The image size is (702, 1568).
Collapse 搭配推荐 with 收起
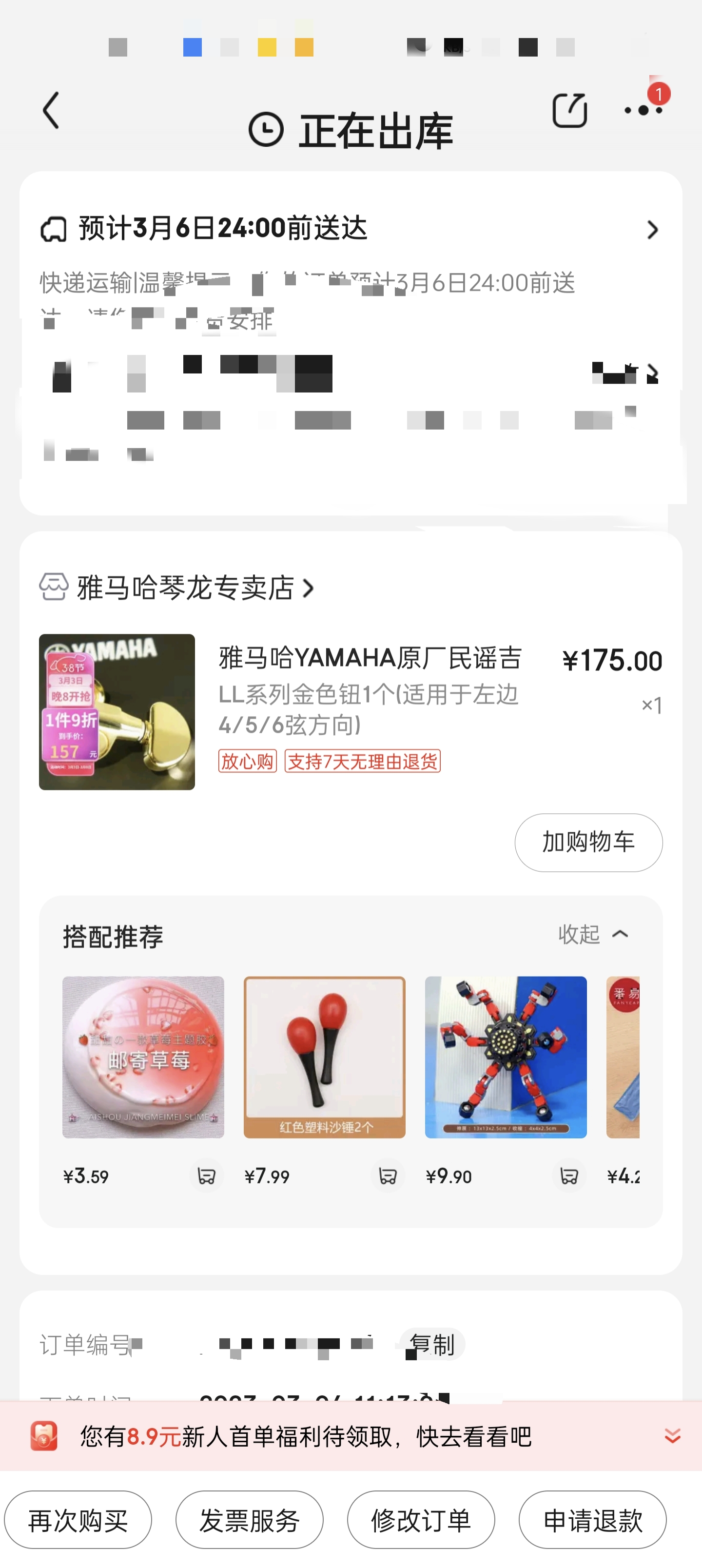[593, 934]
